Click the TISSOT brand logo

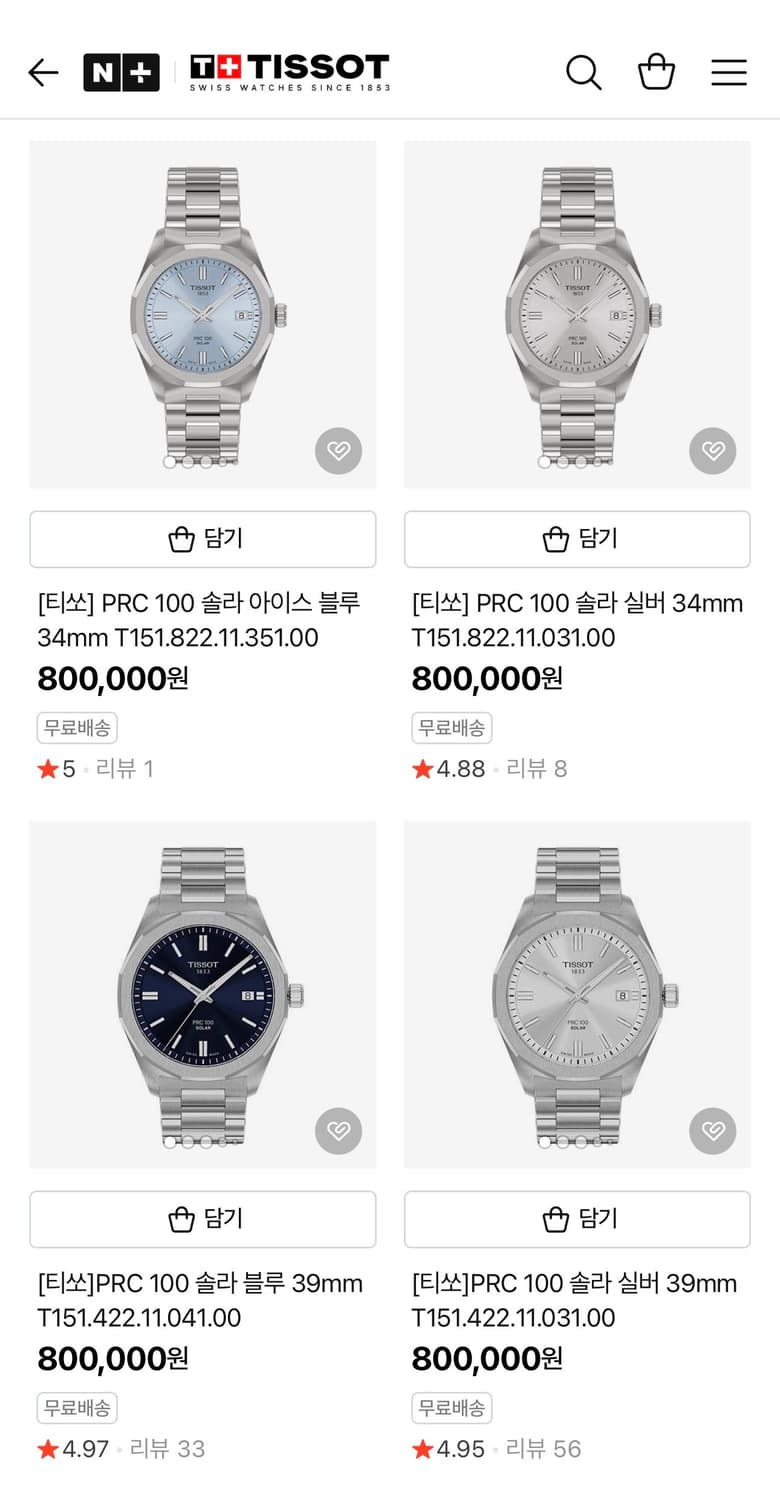(288, 71)
